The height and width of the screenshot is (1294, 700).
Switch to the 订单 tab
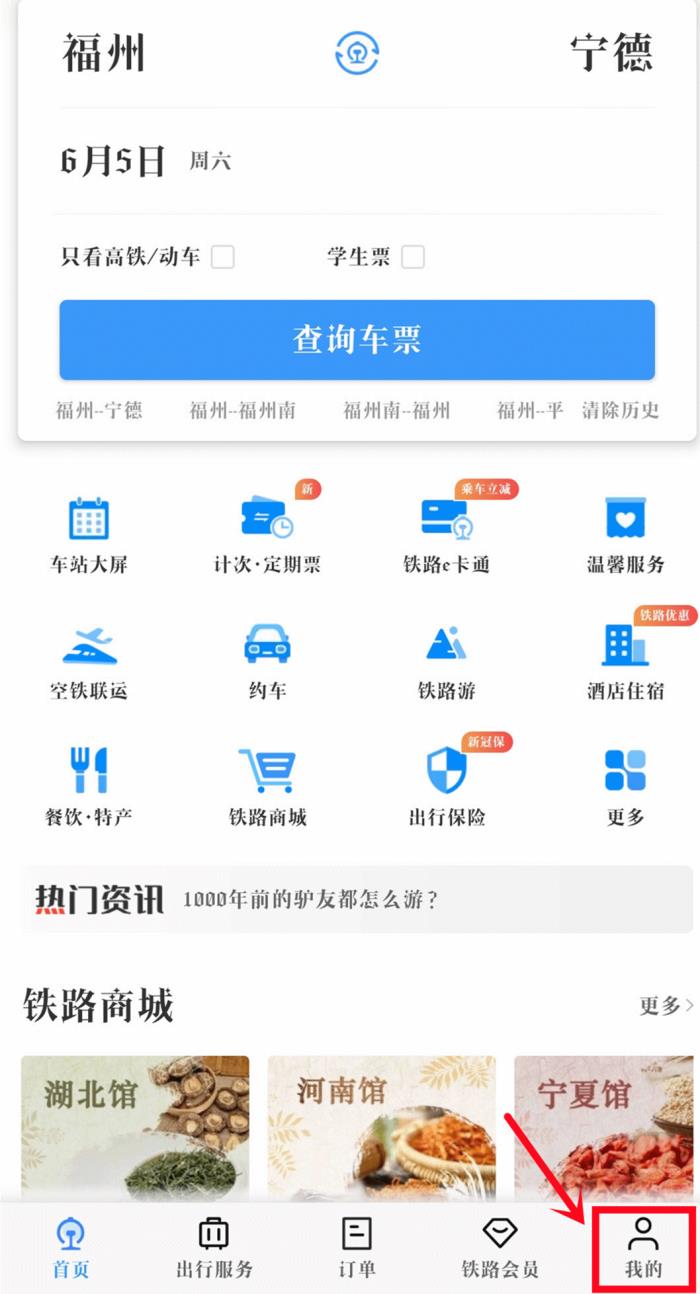(357, 1247)
